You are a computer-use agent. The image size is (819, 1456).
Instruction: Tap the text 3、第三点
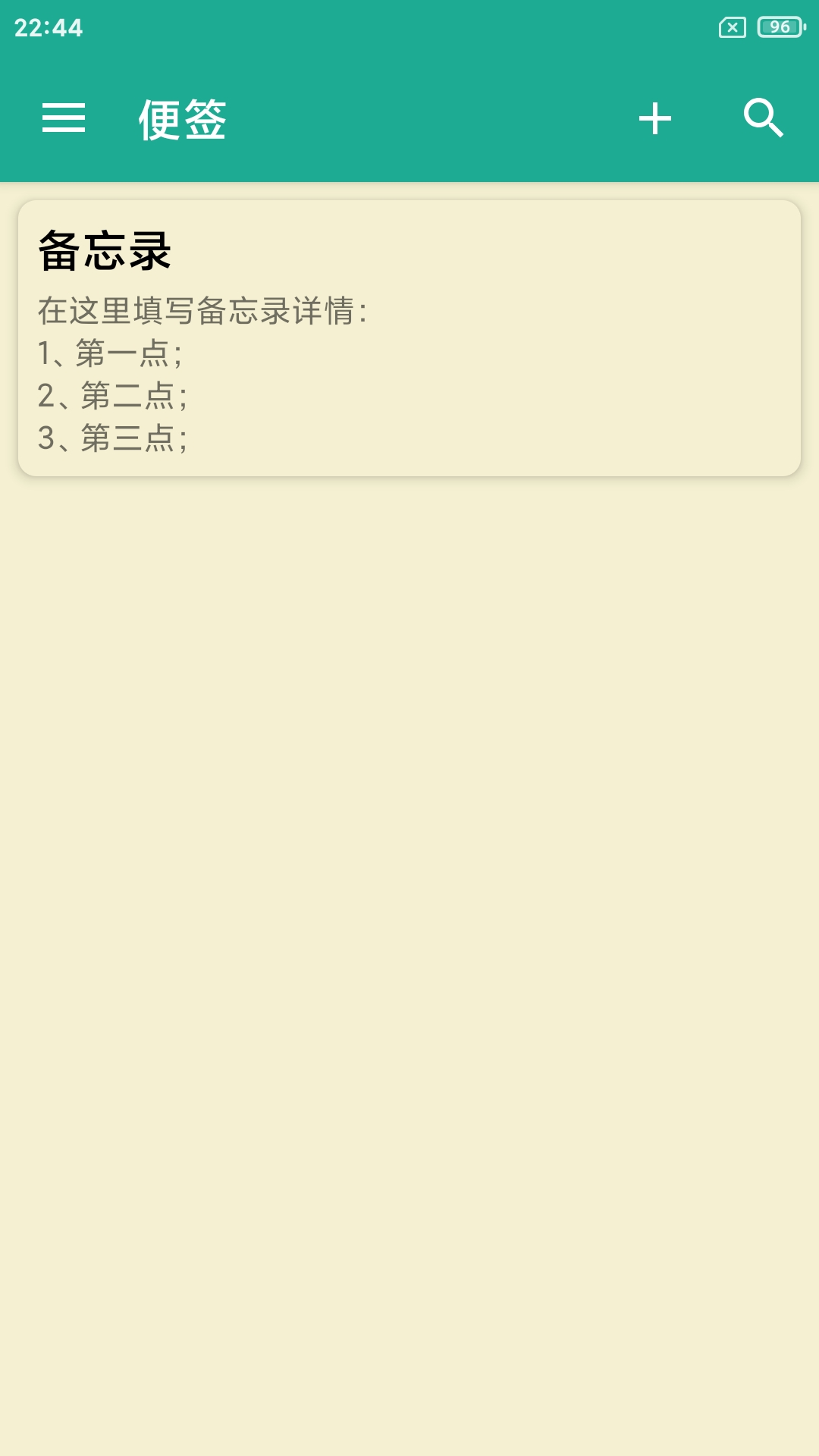(114, 438)
